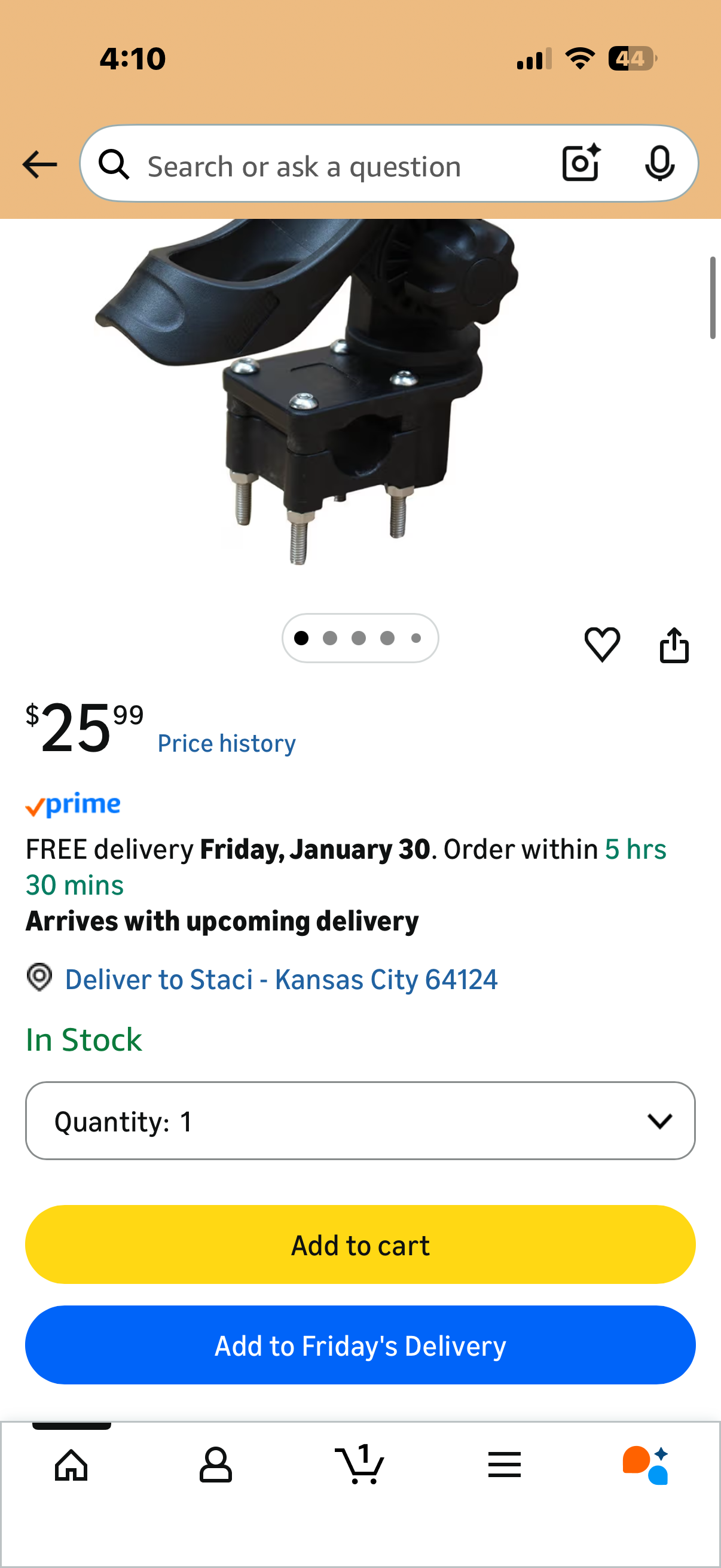
Task: Open camera lens search
Action: (x=581, y=163)
